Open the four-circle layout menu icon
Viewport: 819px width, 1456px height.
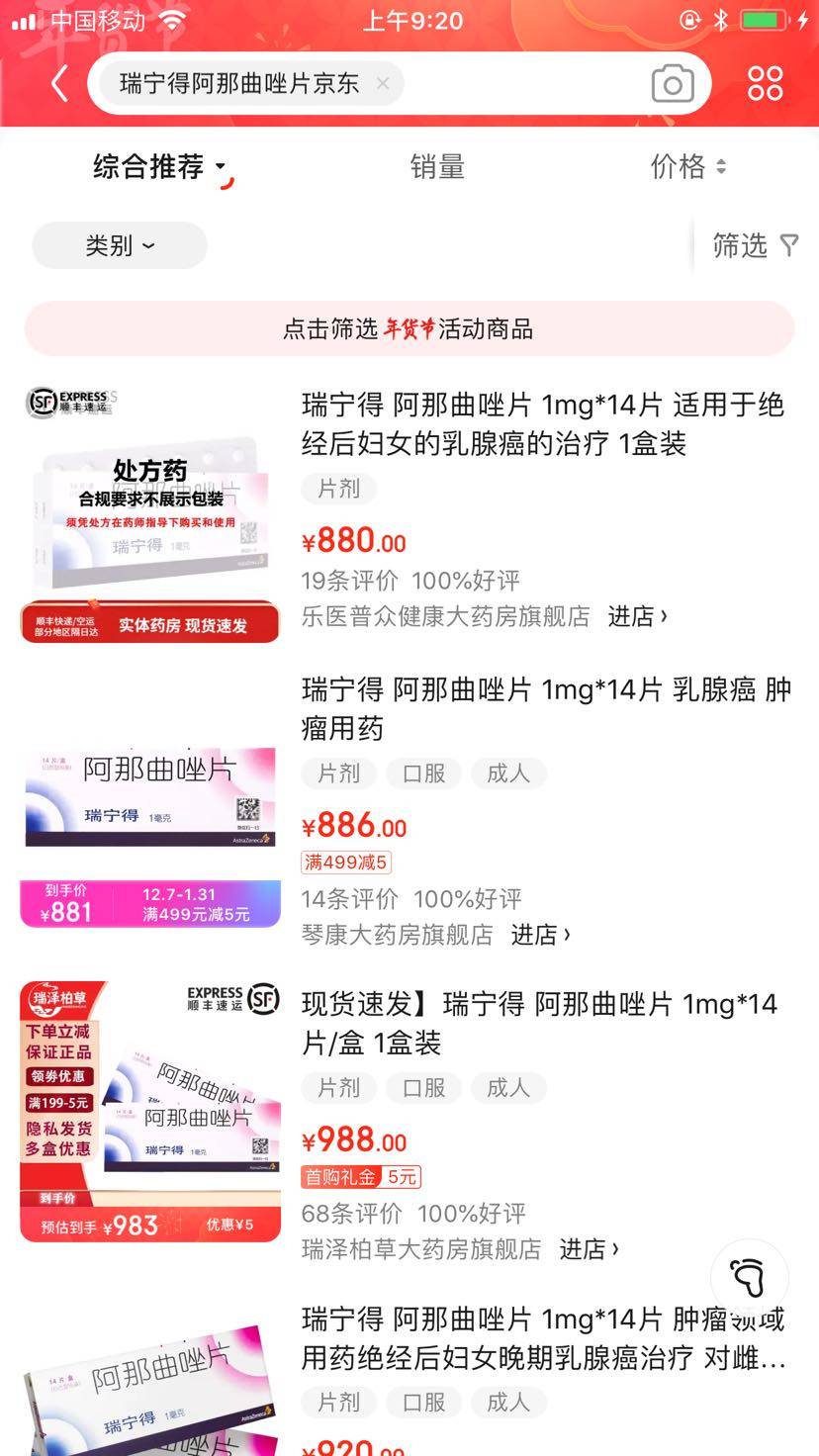765,84
